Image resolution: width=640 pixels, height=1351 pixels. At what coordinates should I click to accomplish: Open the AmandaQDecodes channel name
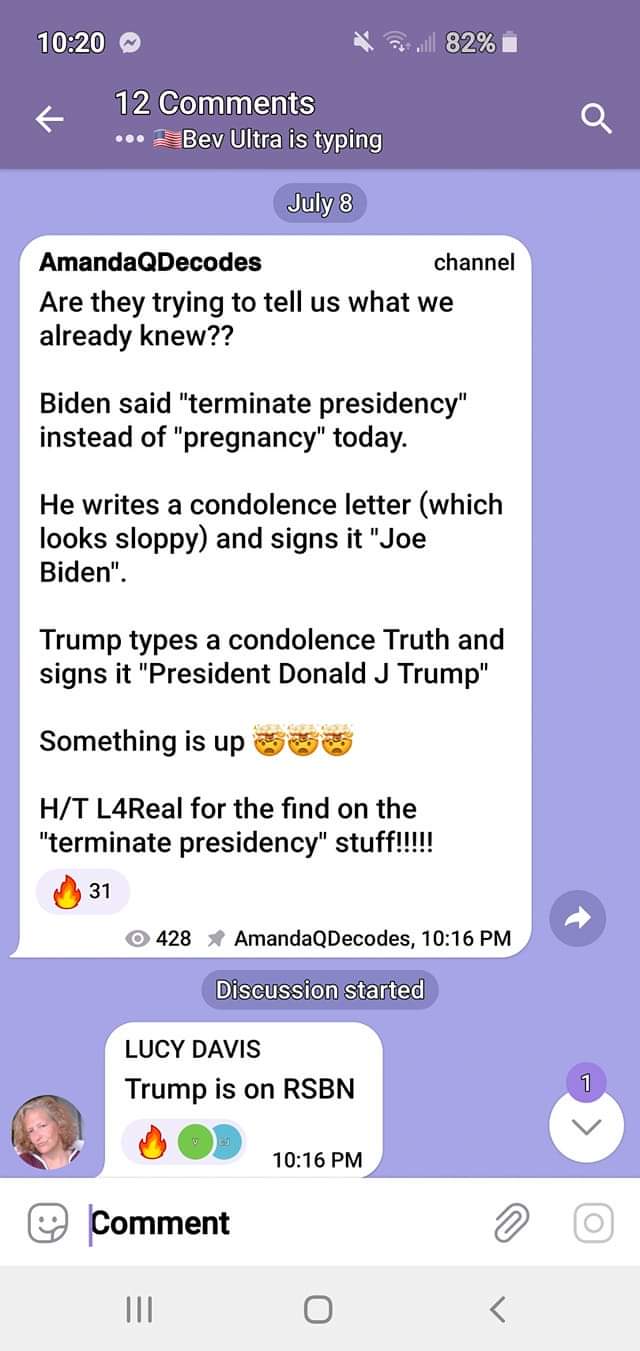(x=150, y=262)
